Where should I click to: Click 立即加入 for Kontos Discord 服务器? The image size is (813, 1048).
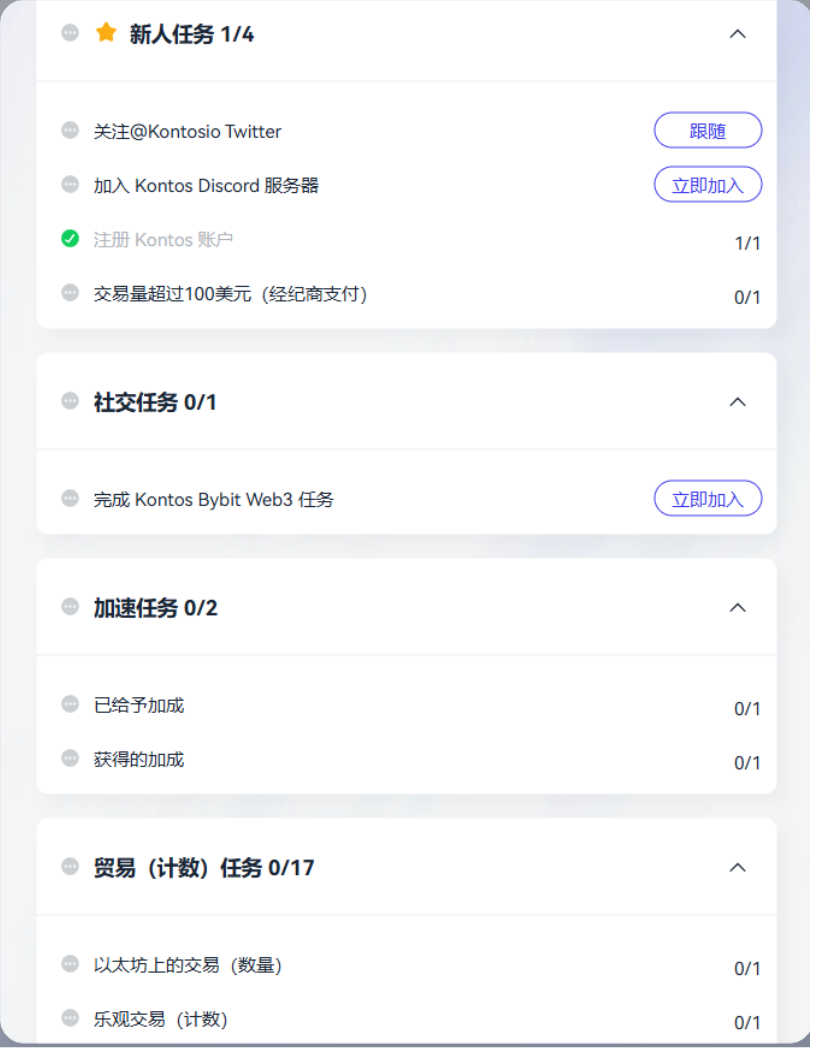point(708,184)
